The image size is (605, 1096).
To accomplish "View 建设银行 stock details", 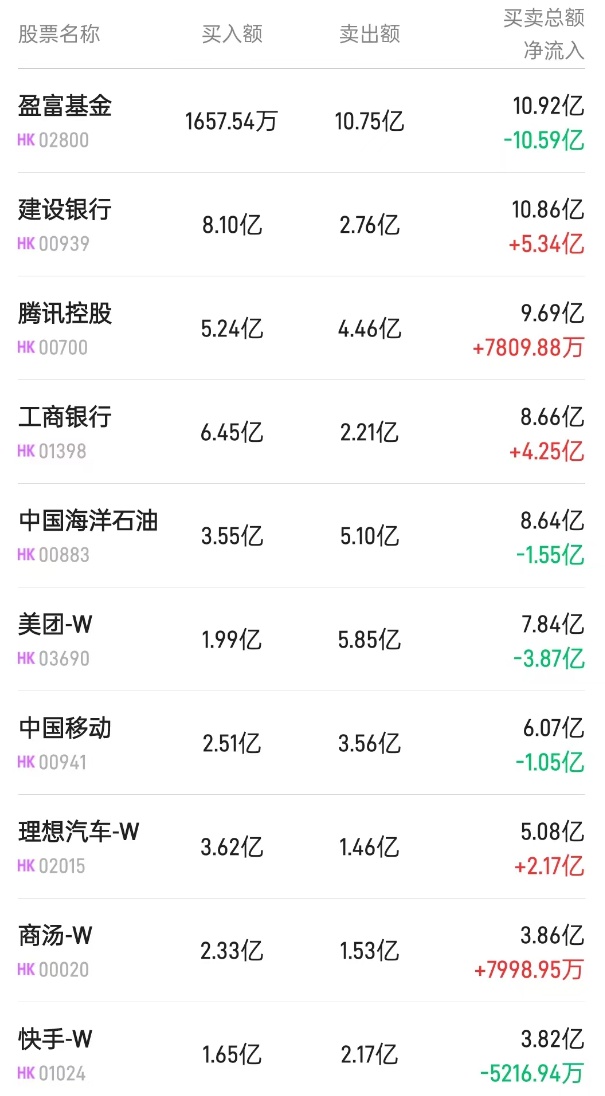I will pos(65,210).
